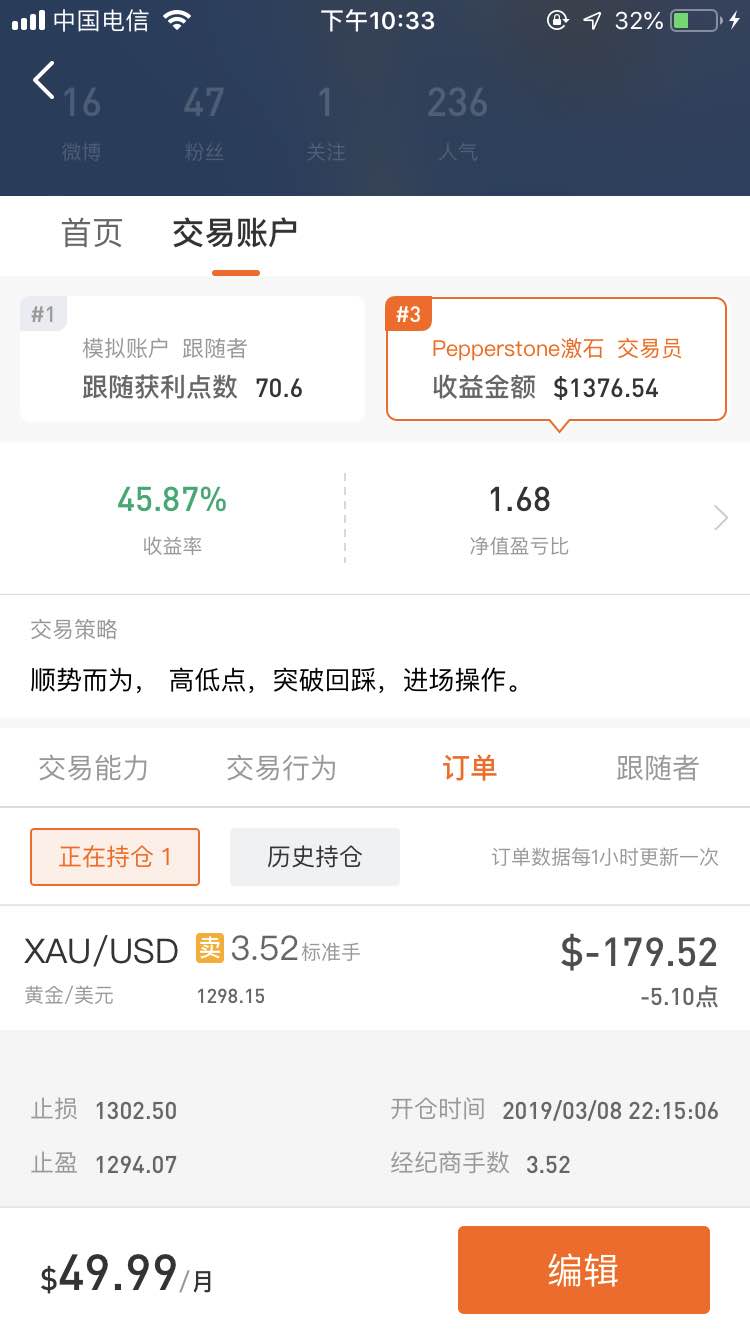Switch to the 首页 tab
This screenshot has width=750, height=1334.
[x=92, y=233]
